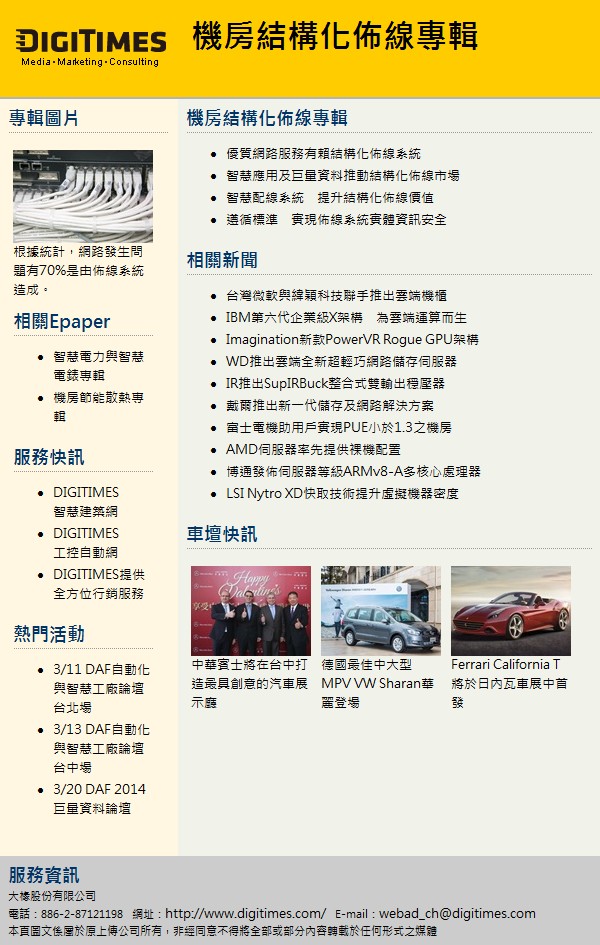Open the VW Sharan MPV photo story
600x945 pixels.
coord(380,611)
